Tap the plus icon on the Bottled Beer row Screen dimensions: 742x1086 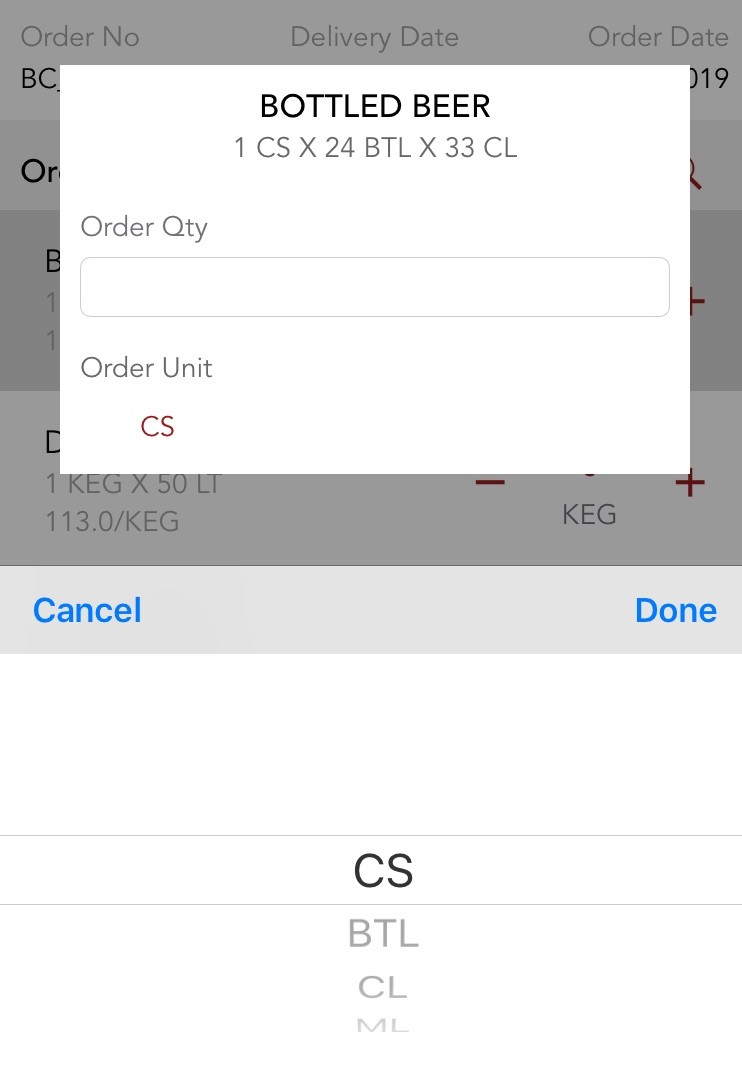(x=696, y=302)
